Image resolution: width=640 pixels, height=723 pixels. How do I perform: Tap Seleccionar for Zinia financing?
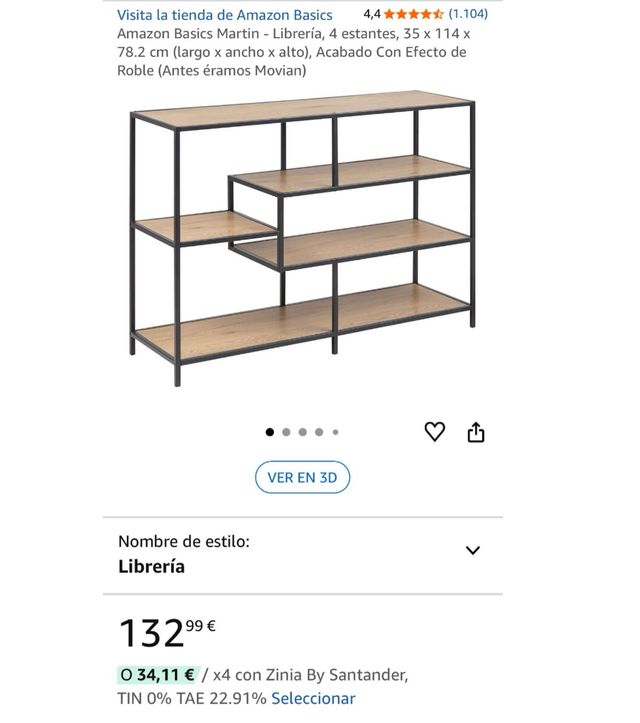[x=313, y=698]
